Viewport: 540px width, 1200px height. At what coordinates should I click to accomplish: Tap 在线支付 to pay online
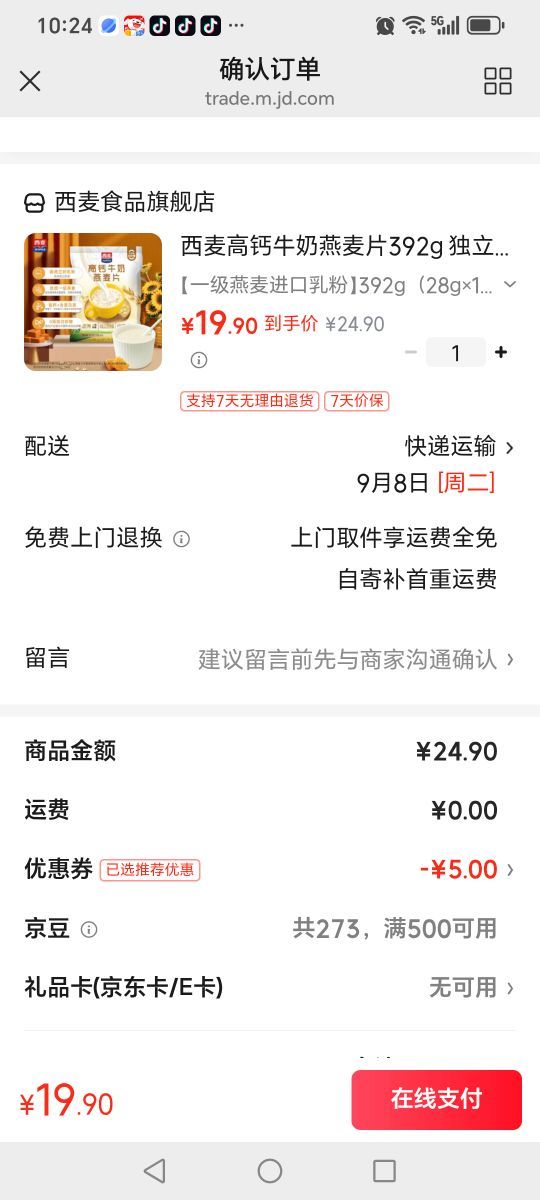pyautogui.click(x=436, y=1099)
